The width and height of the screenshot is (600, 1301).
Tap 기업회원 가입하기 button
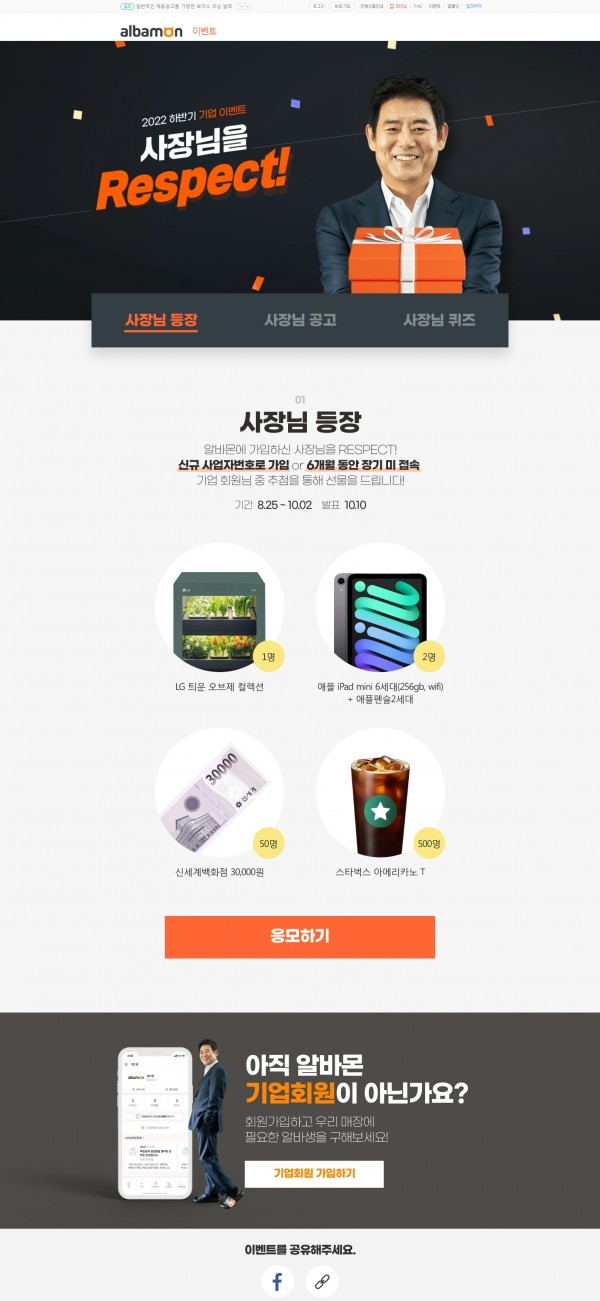click(x=314, y=1173)
